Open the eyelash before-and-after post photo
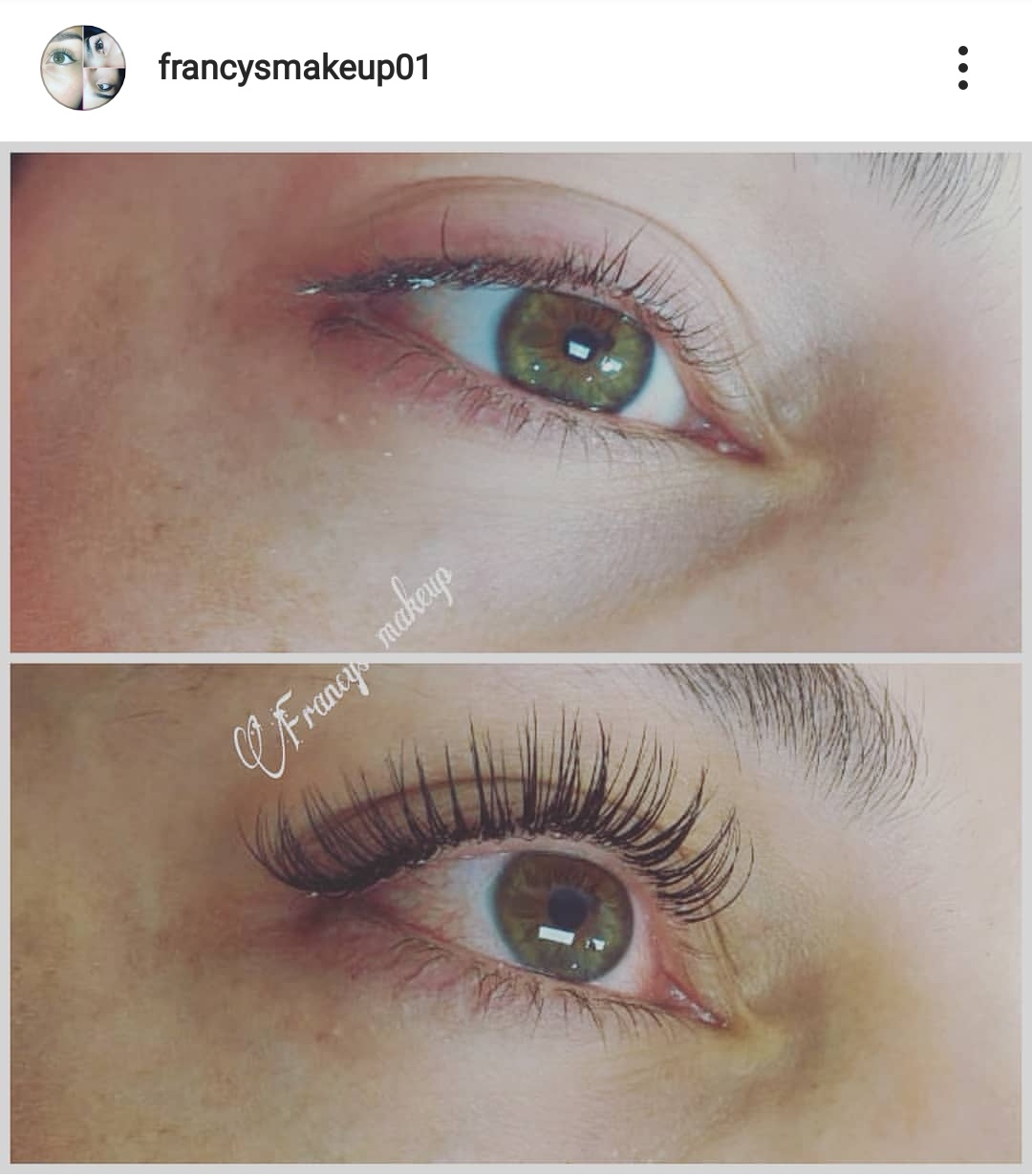This screenshot has height=1176, width=1032. coord(516,657)
